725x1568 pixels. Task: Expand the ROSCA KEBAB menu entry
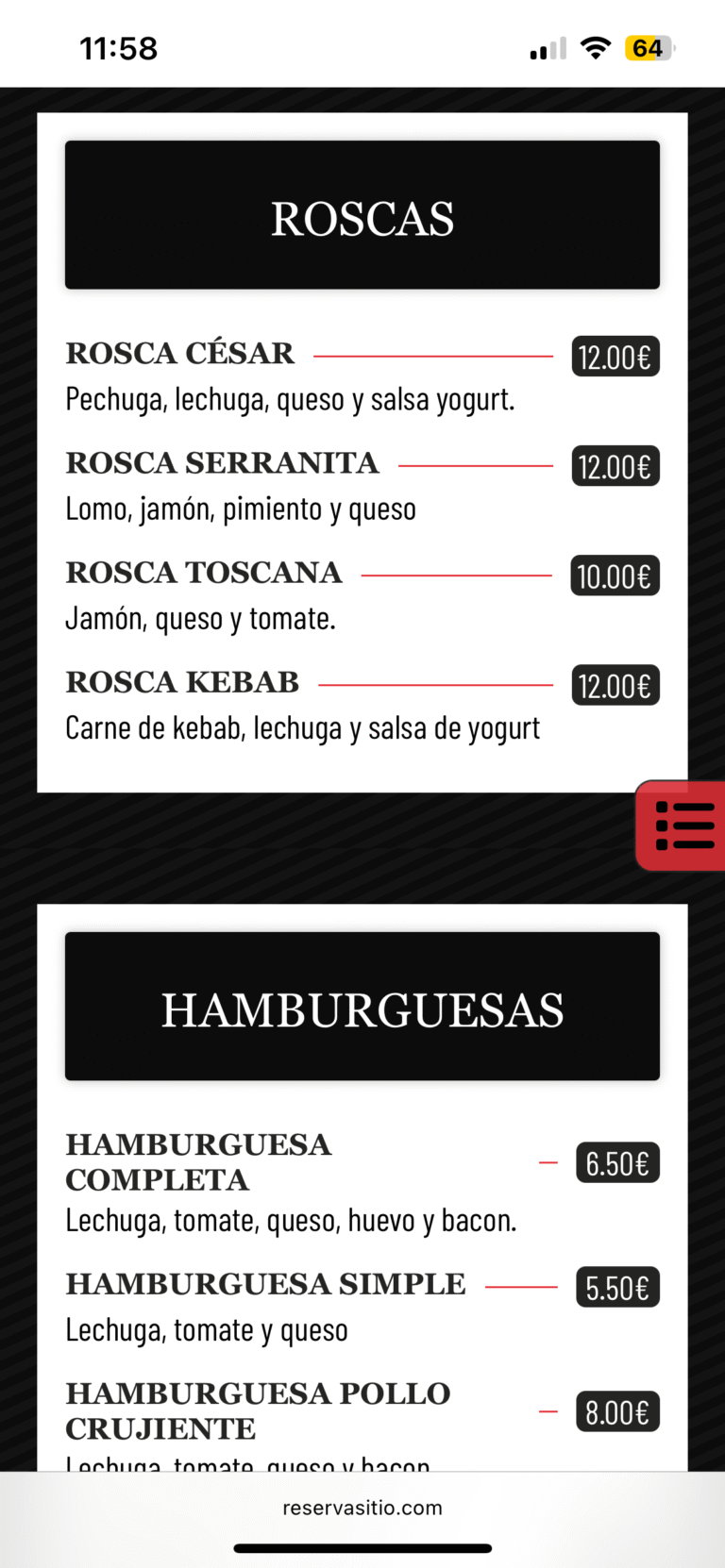tap(181, 682)
